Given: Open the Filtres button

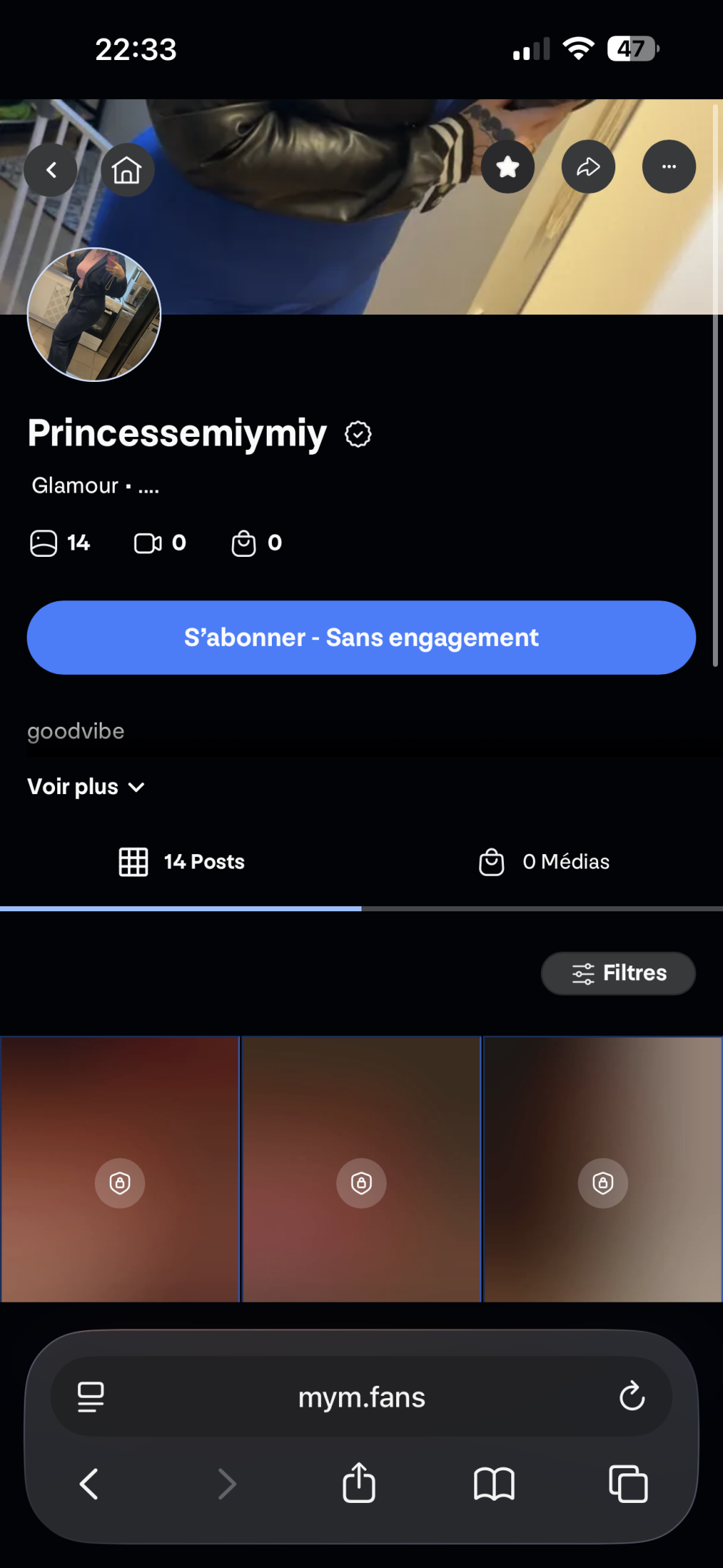Looking at the screenshot, I should click(618, 973).
